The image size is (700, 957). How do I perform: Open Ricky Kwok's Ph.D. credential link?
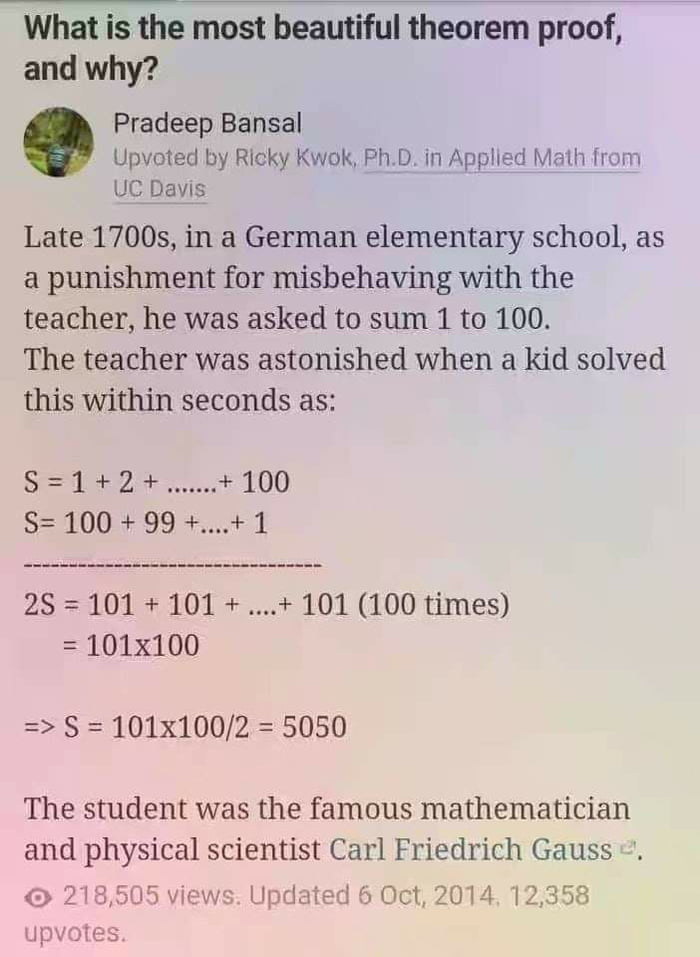tap(500, 159)
